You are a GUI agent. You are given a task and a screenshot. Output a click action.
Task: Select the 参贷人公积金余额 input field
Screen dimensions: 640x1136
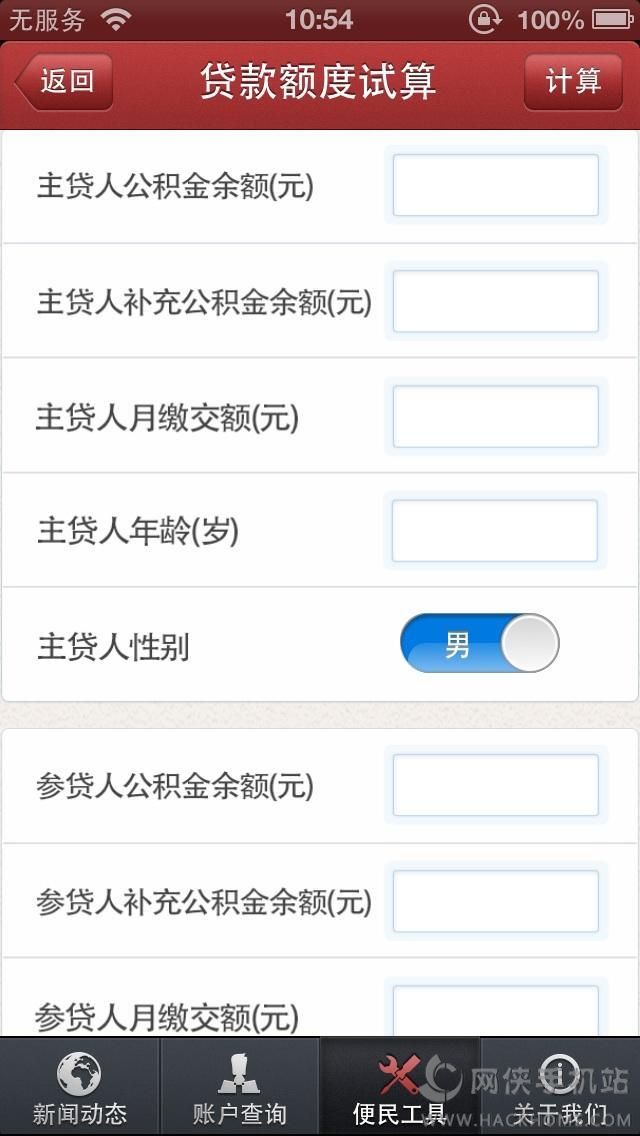[x=495, y=785]
